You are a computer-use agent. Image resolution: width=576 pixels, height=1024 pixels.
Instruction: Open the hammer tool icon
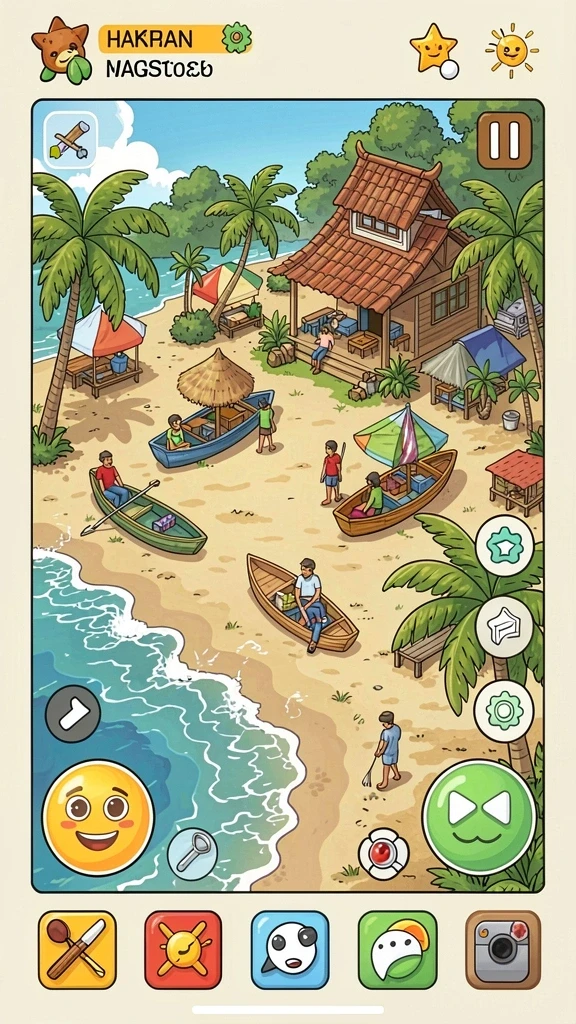[x=71, y=139]
